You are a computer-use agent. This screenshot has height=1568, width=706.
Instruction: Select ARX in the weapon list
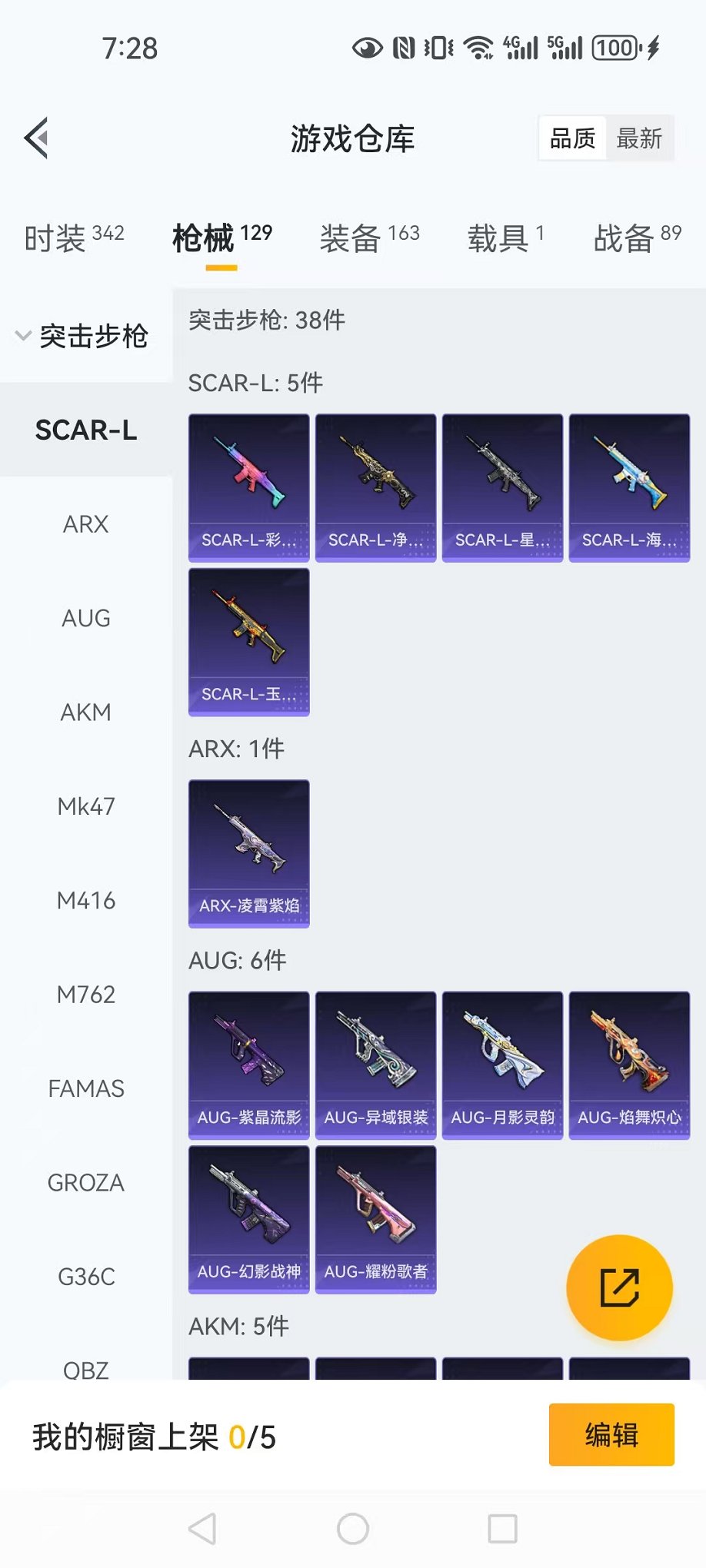pyautogui.click(x=86, y=524)
